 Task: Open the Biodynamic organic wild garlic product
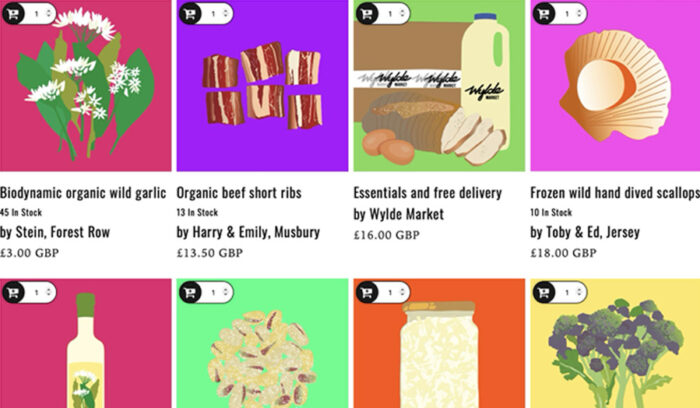coord(84,192)
